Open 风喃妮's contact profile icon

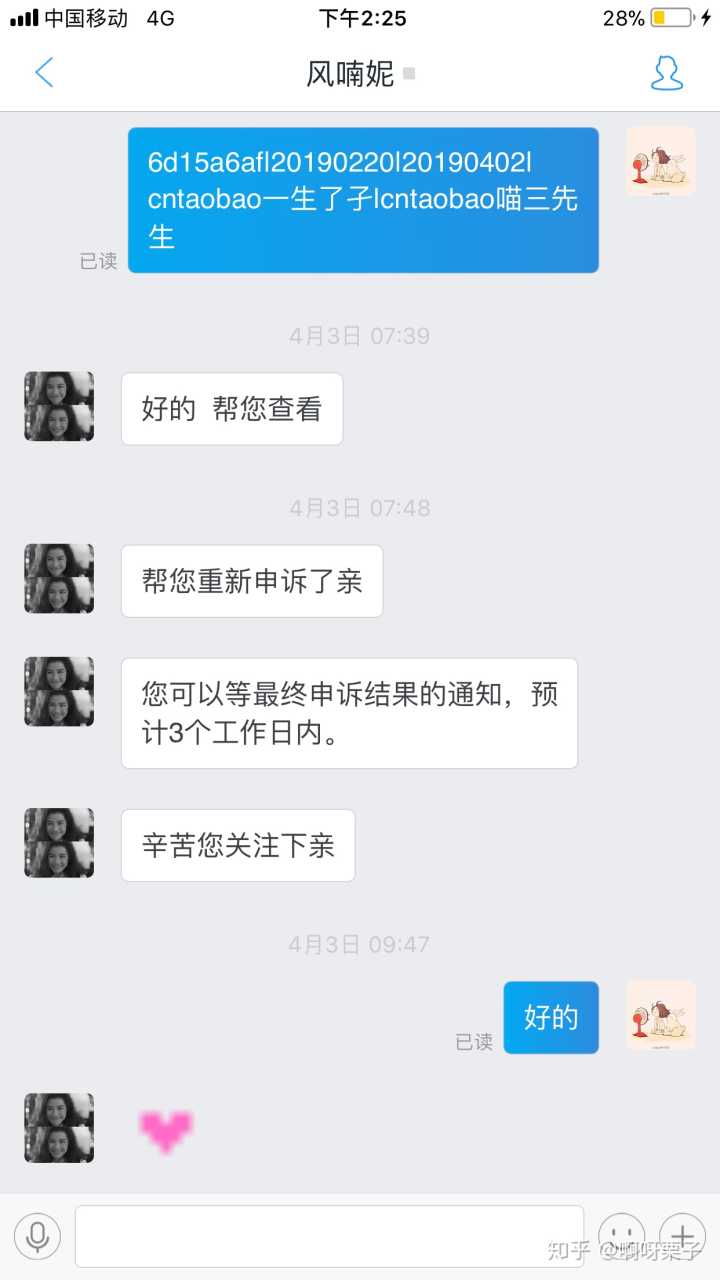point(666,73)
